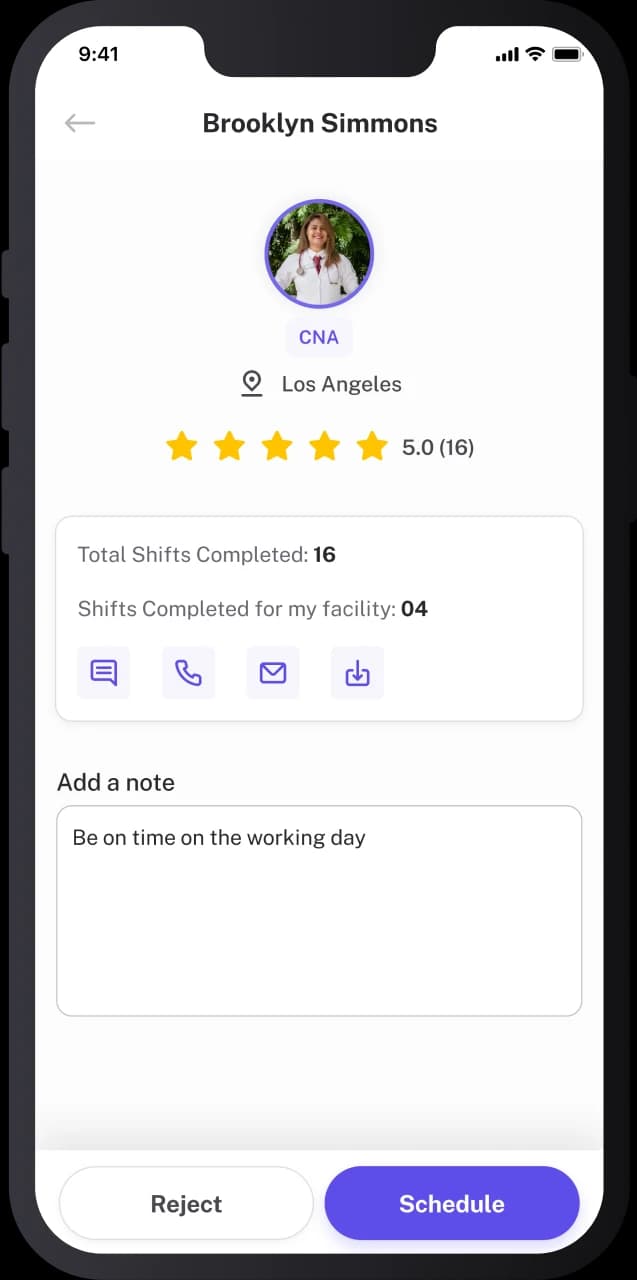
Task: Go back using the arrow icon
Action: [80, 123]
